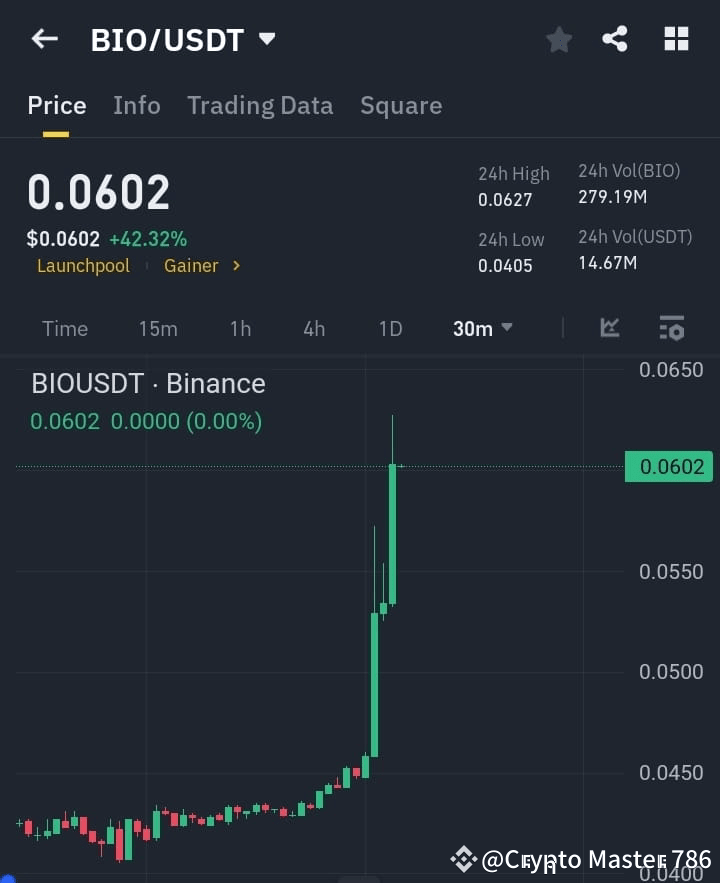This screenshot has width=720, height=883.
Task: Open the Crypto Master 786 watermark logo
Action: click(x=463, y=857)
